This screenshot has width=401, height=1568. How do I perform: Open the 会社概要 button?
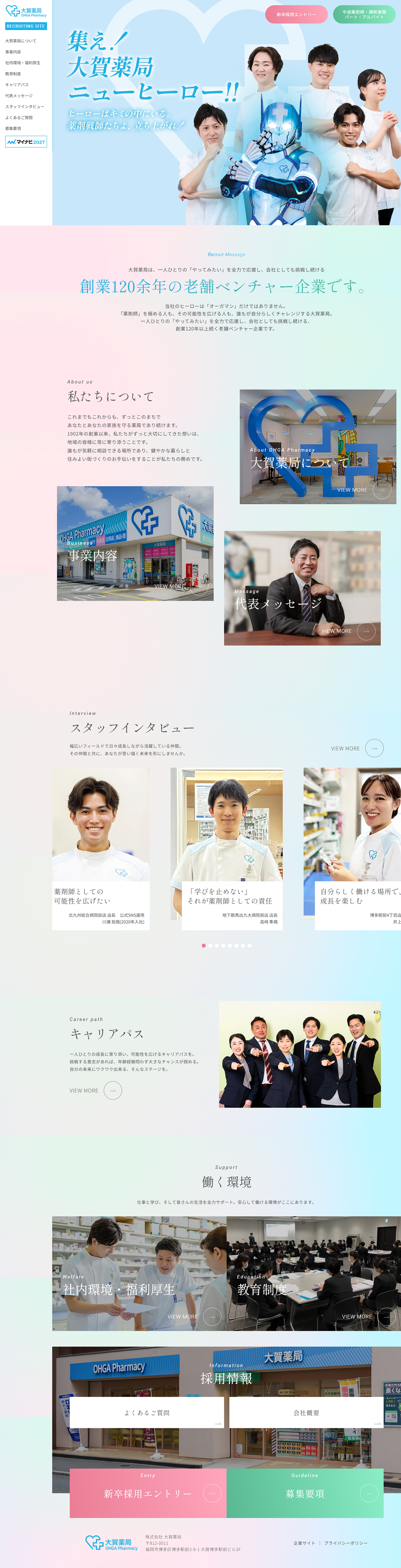tap(306, 1412)
